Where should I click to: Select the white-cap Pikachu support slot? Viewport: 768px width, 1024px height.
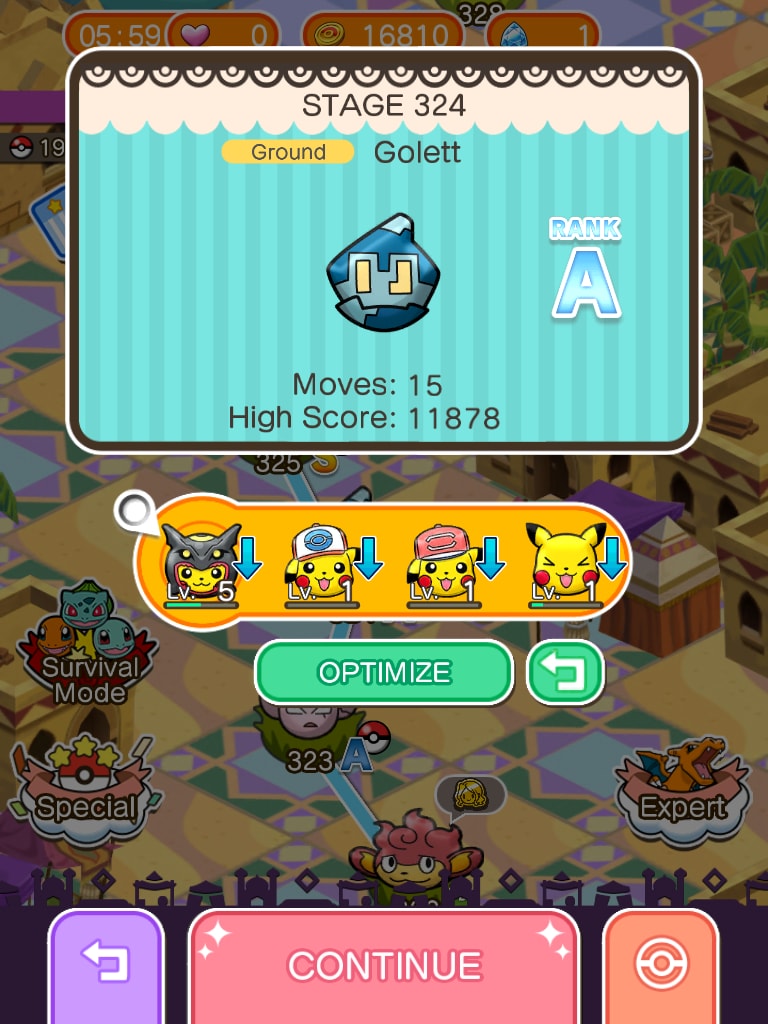tap(322, 565)
